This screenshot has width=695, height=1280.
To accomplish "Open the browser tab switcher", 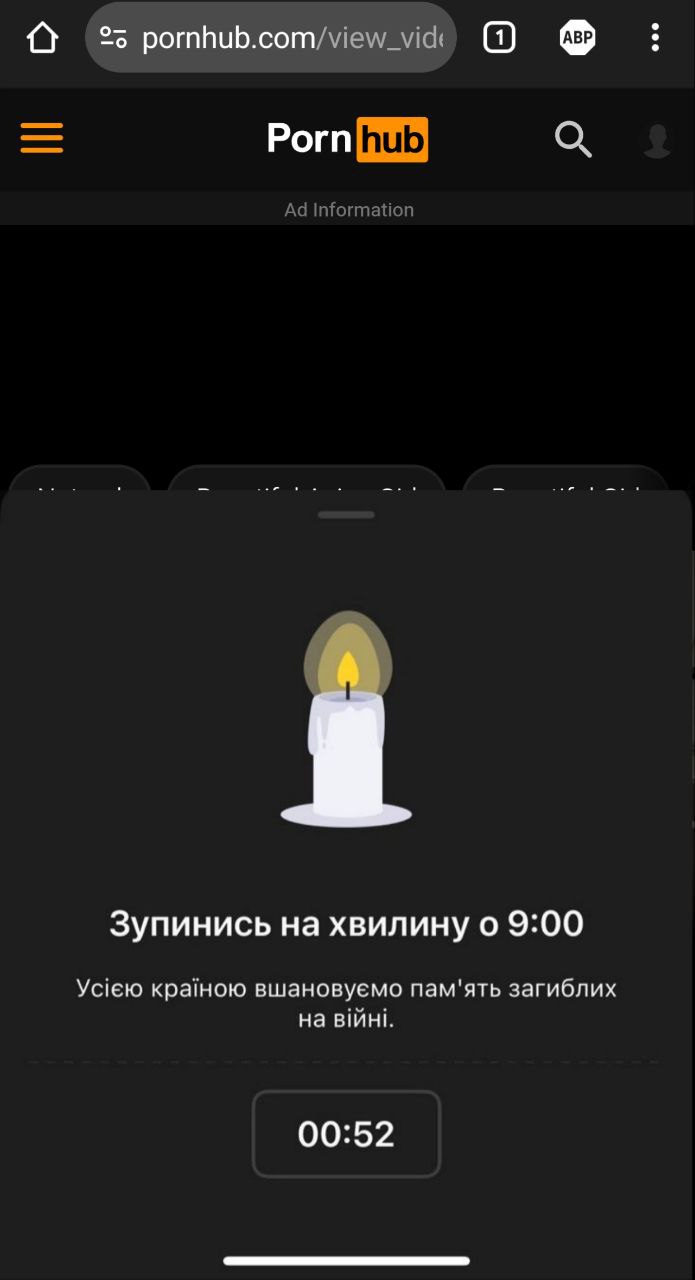I will pos(499,38).
